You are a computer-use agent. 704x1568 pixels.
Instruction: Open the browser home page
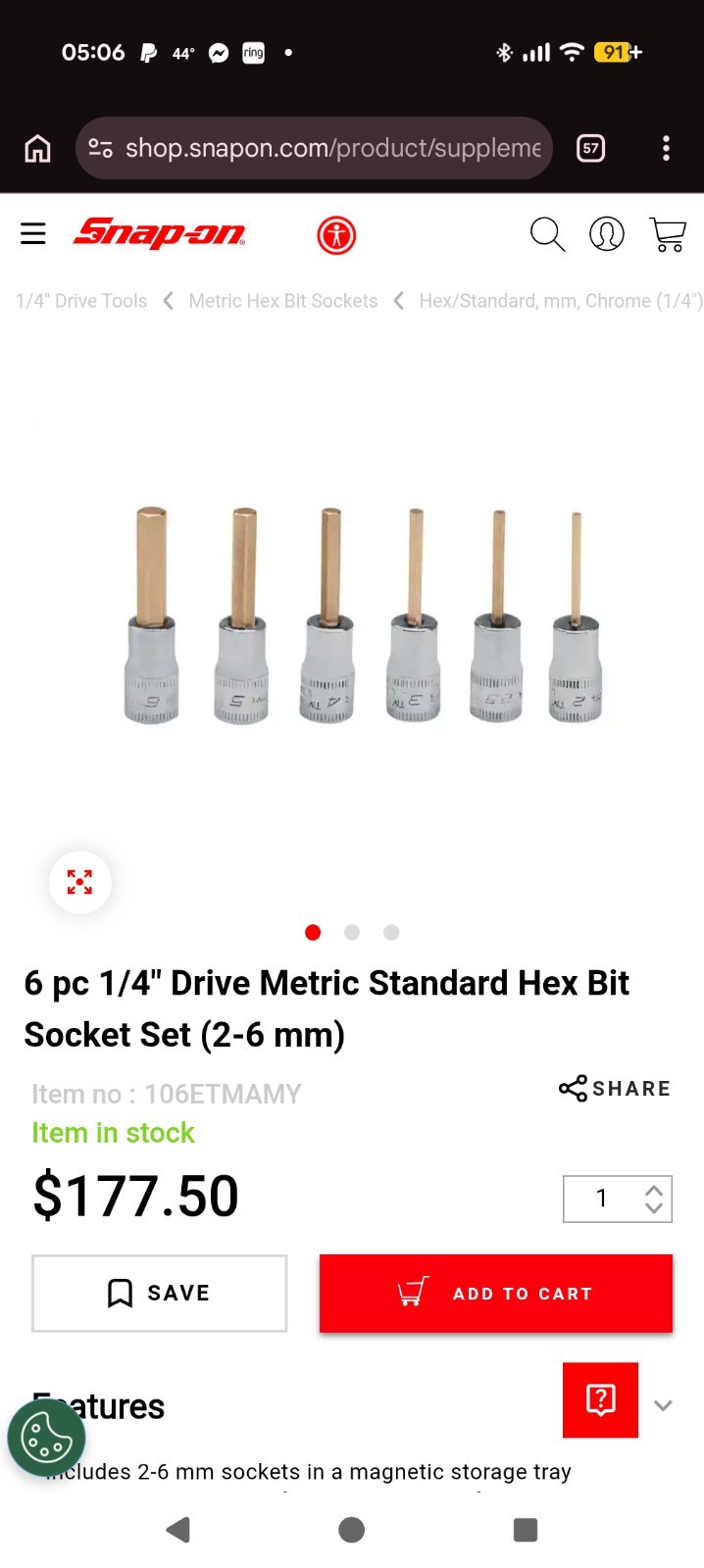[x=37, y=148]
